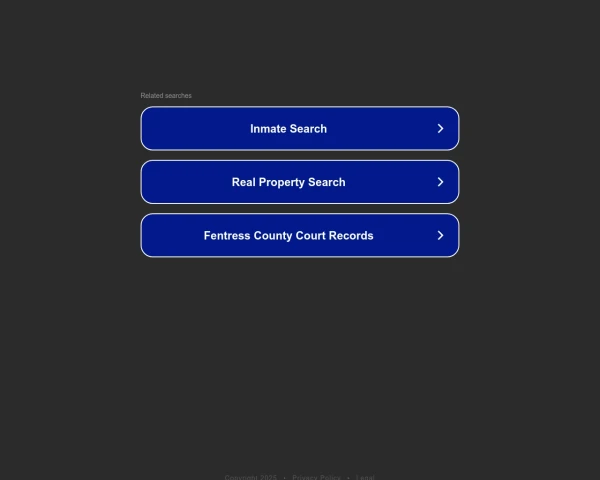Open the Legal footer link

[x=365, y=477]
